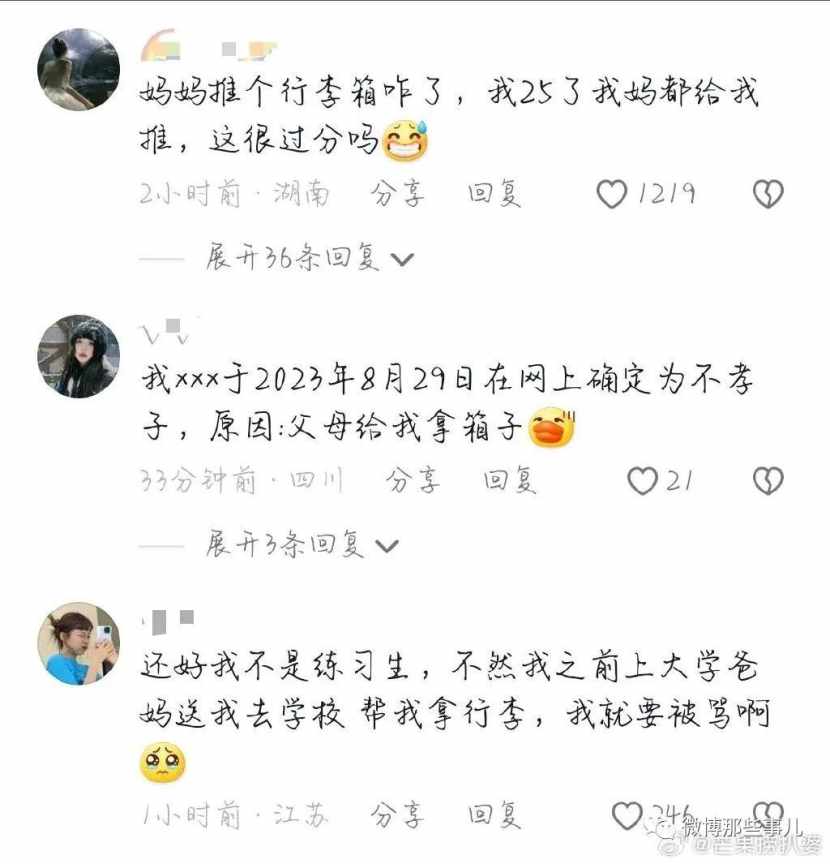Open the Hunan commenter's profile avatar

78,69
